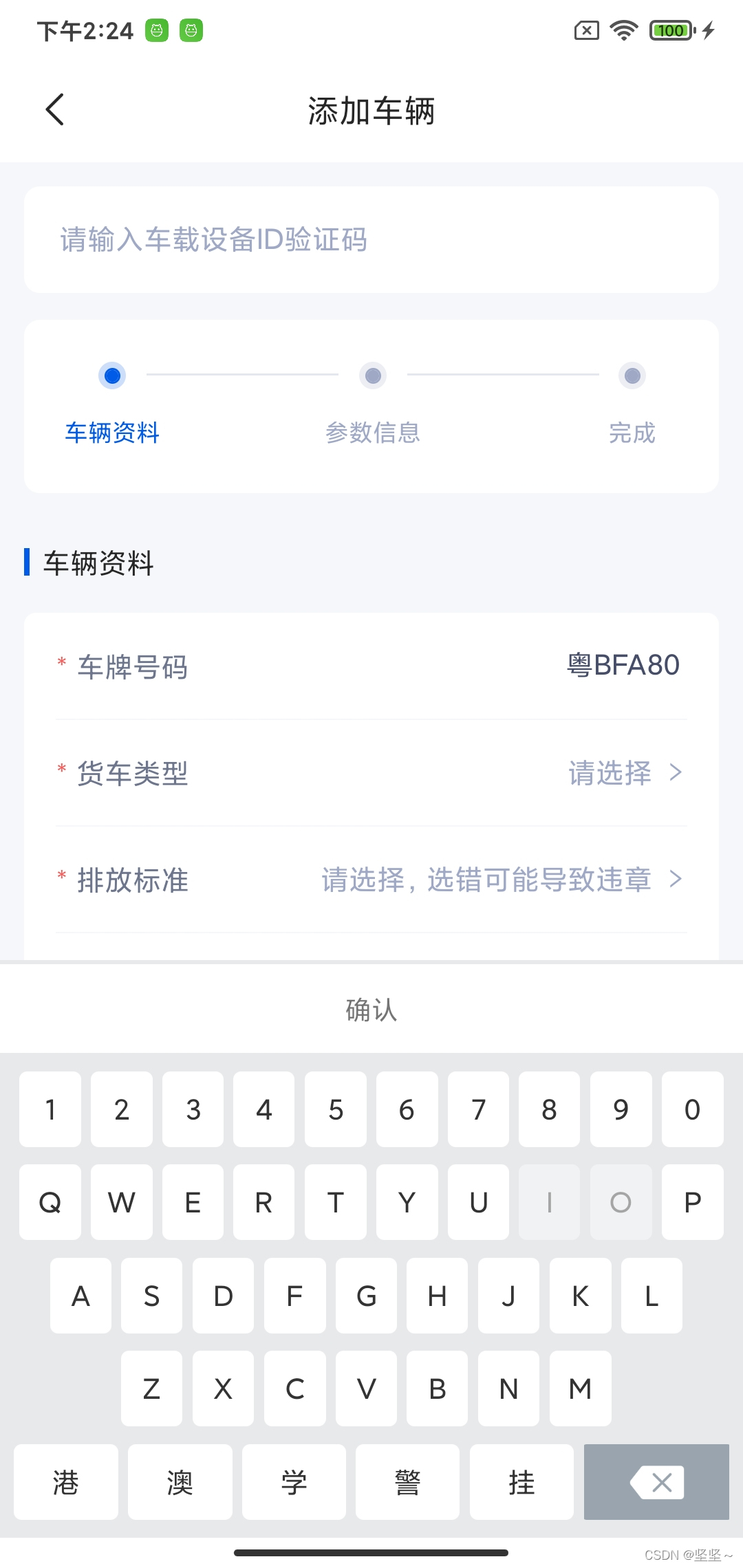Edit the 车牌号码 field

[x=371, y=666]
